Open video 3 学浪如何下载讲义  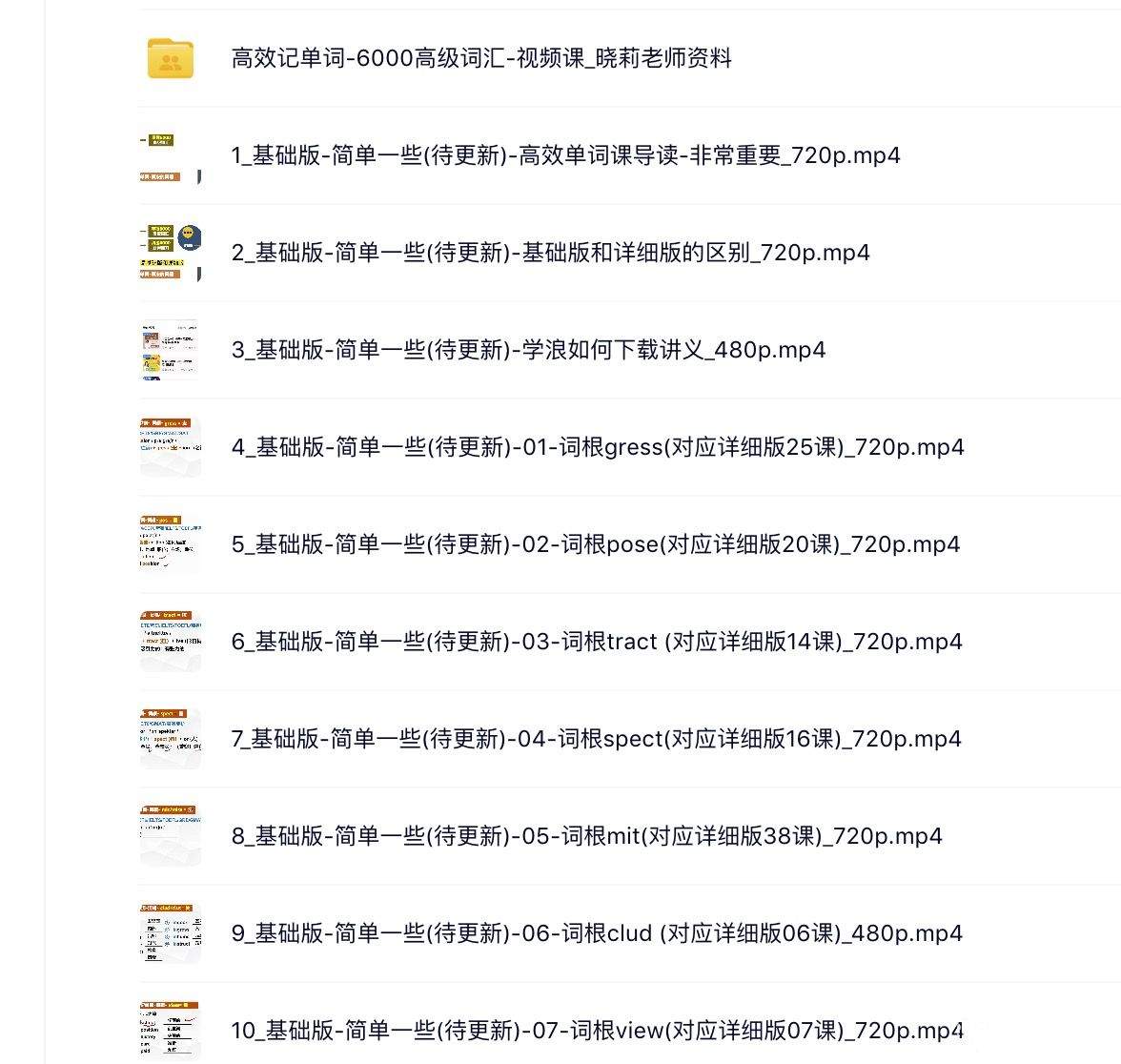coord(527,350)
